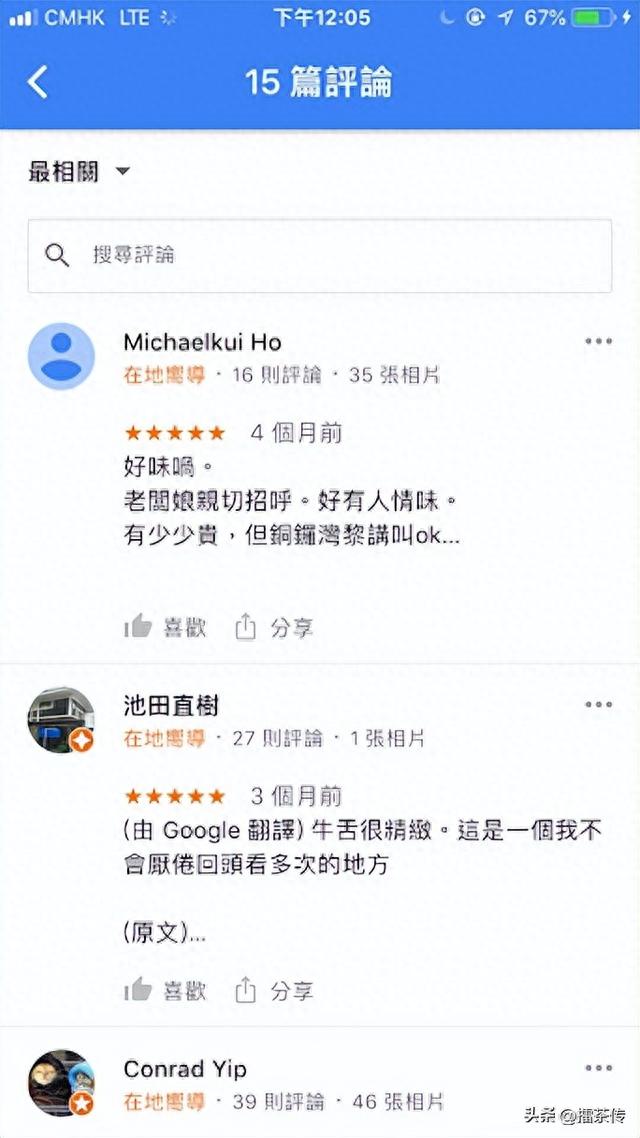The width and height of the screenshot is (640, 1138).
Task: Share Michaelkui Ho's review
Action: pyautogui.click(x=274, y=627)
